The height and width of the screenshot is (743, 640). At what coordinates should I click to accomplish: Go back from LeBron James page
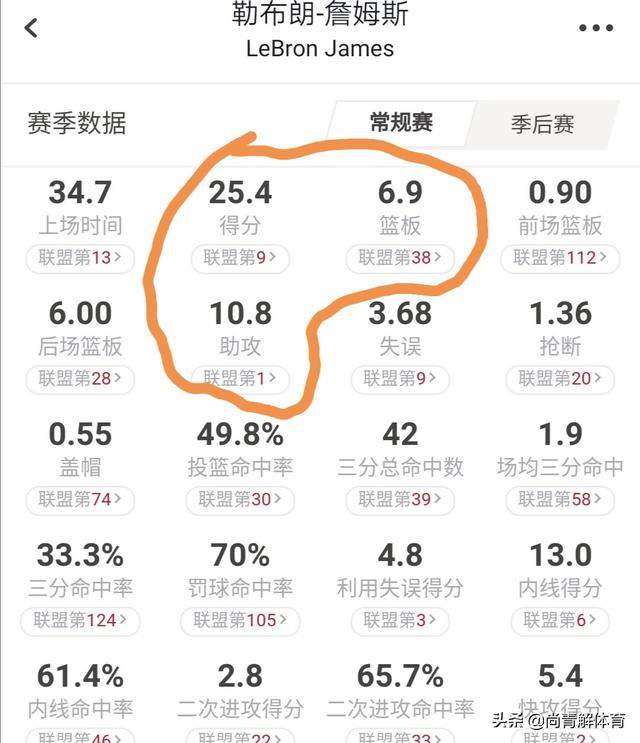[31, 28]
